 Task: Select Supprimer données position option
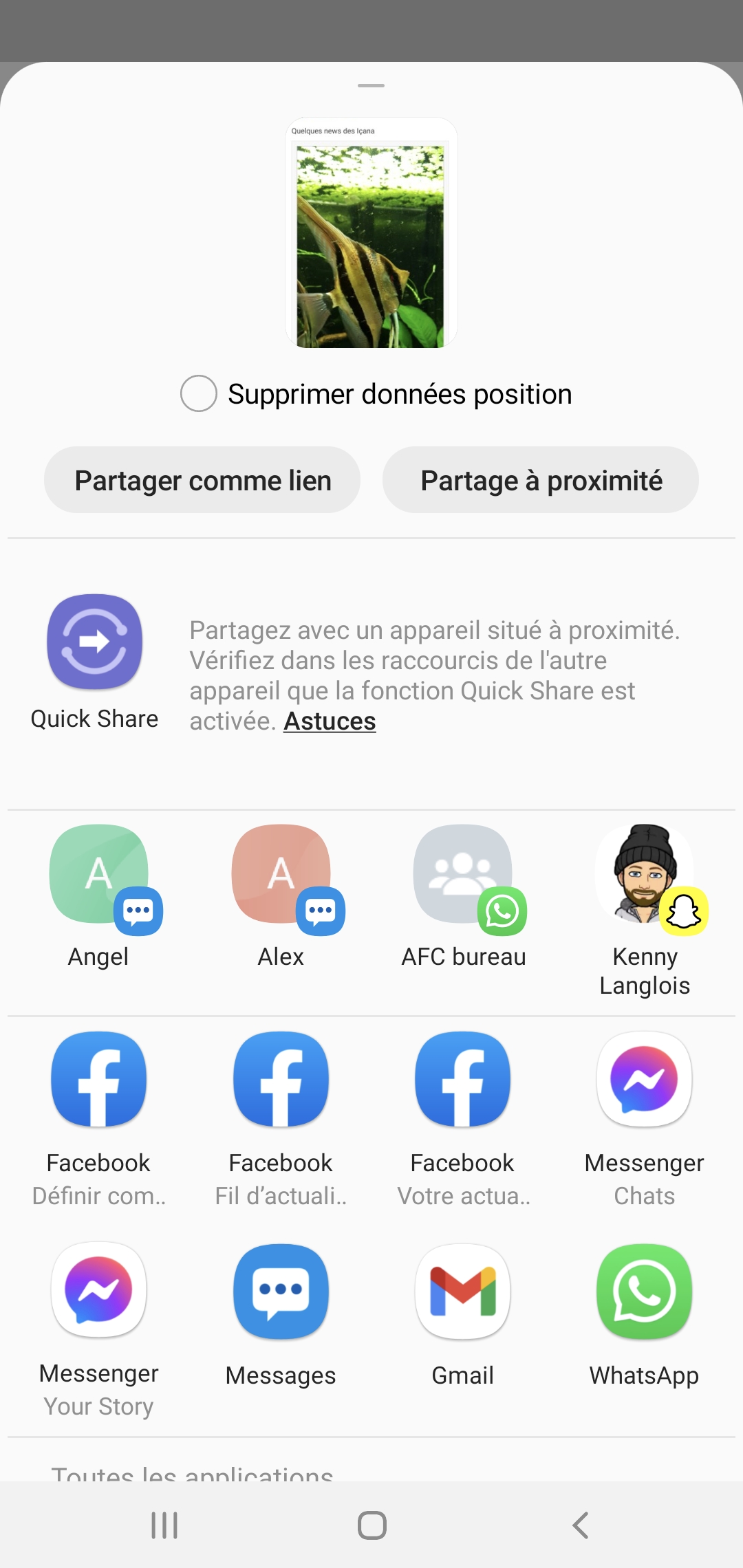click(x=199, y=393)
